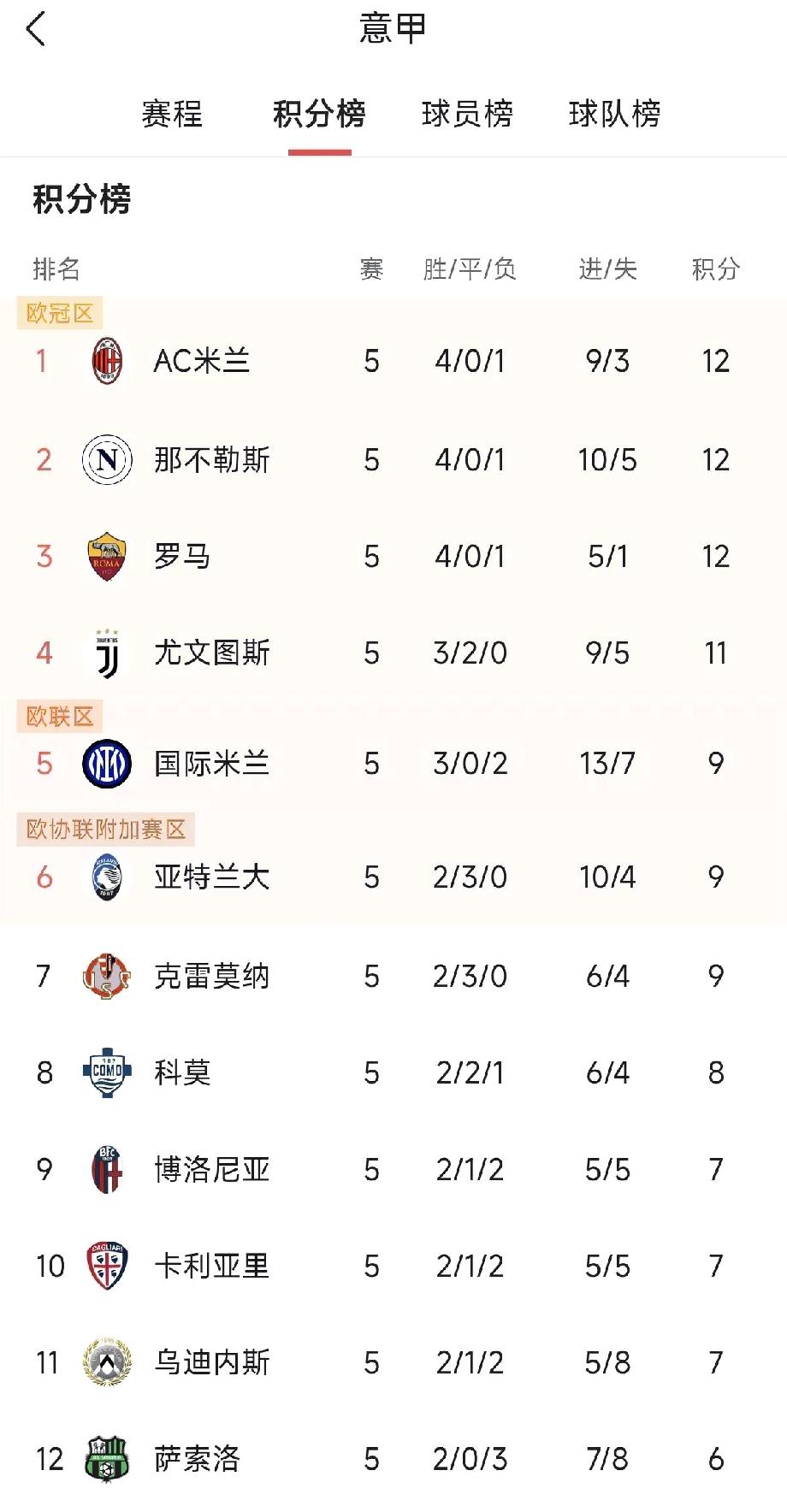787x1512 pixels.
Task: Switch to the 球队榜 tab
Action: pyautogui.click(x=615, y=116)
